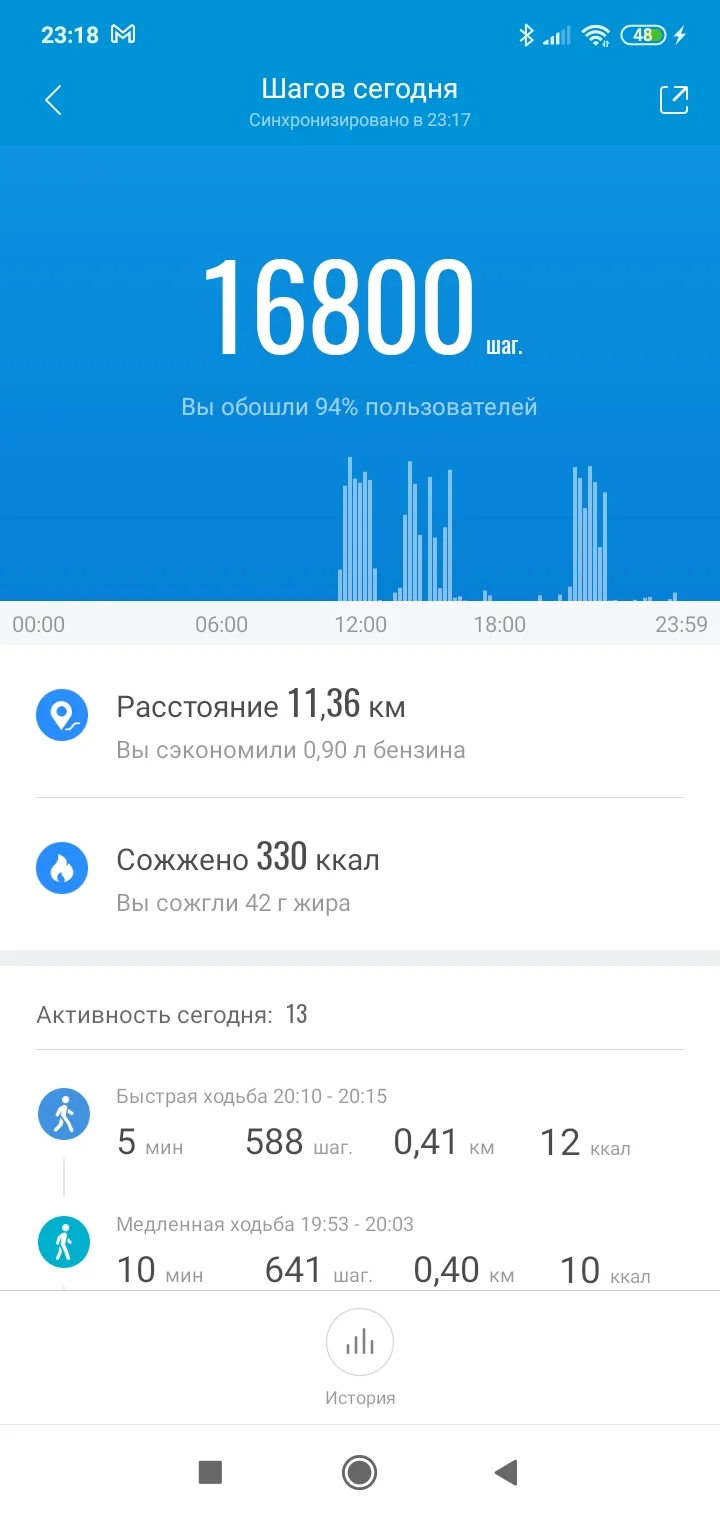Share today's step results
Viewport: 720px width, 1520px height.
click(673, 100)
